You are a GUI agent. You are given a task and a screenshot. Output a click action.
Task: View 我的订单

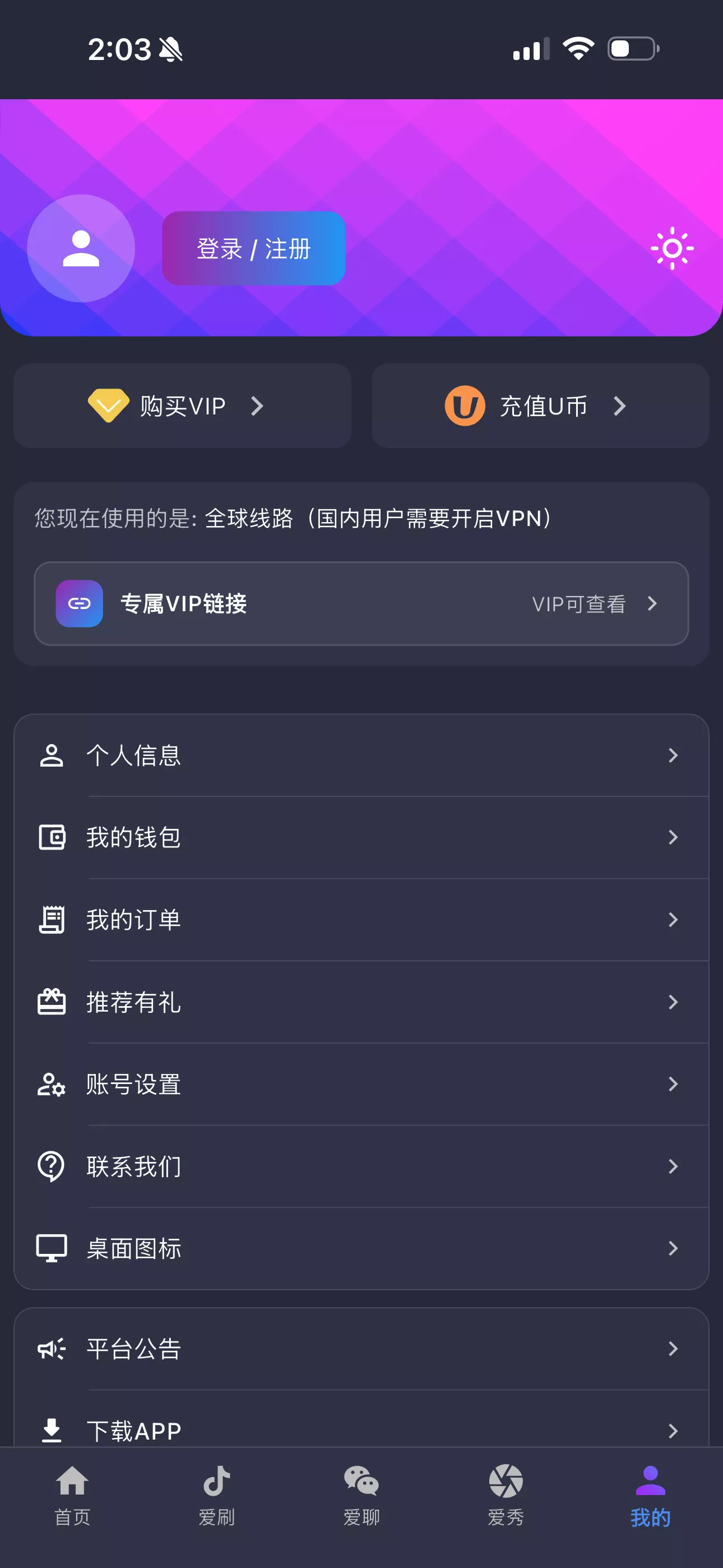(361, 920)
